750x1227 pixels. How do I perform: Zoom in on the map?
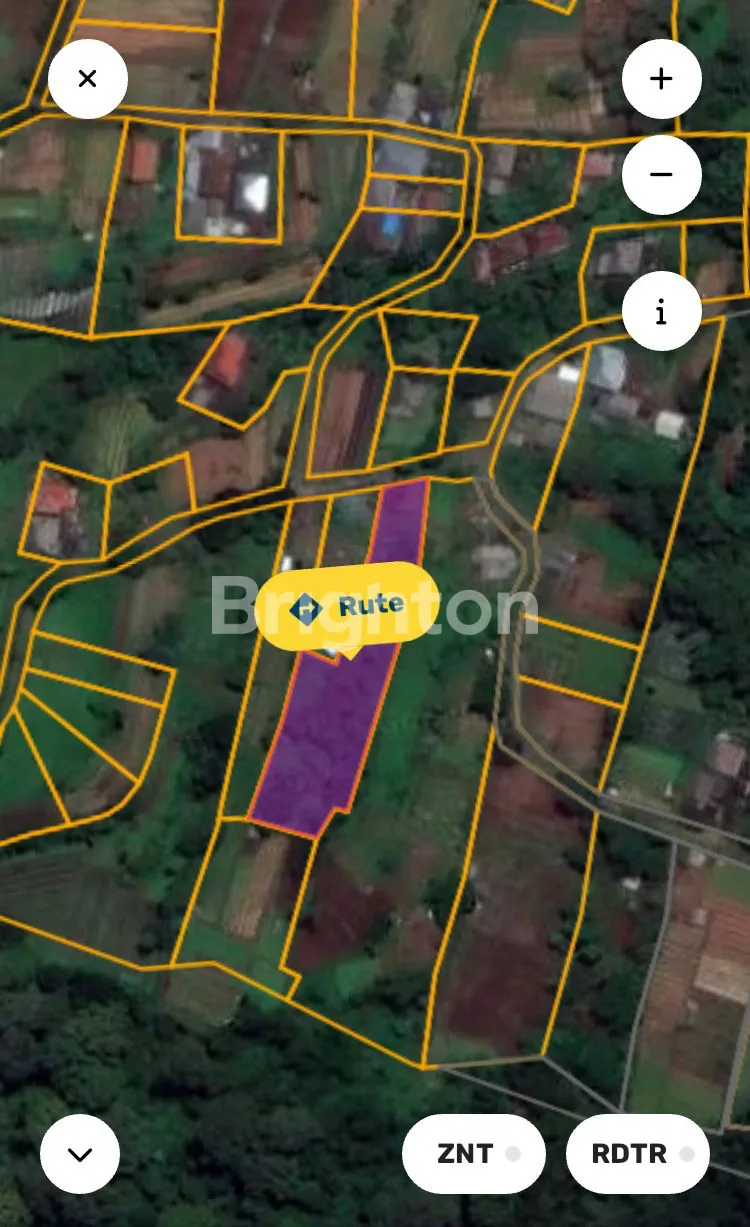tap(661, 79)
